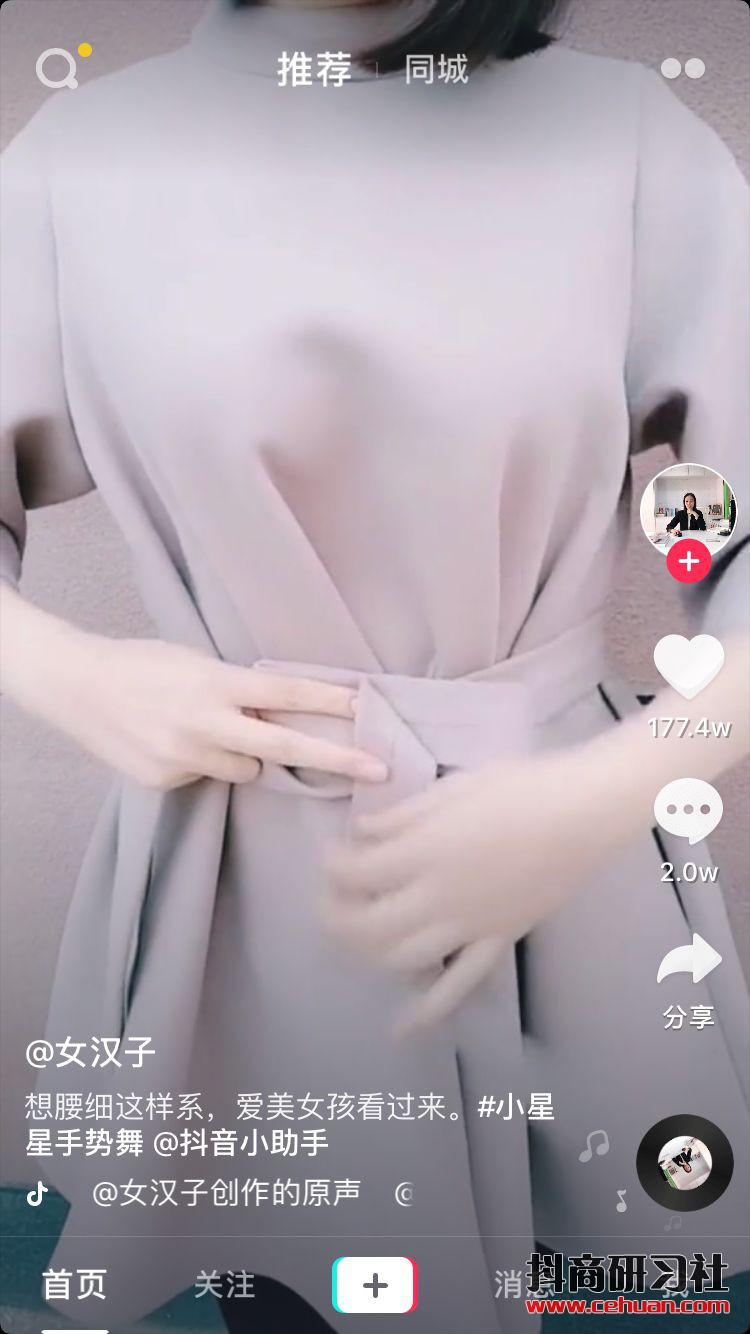Open the search icon
The image size is (750, 1334).
click(x=58, y=69)
